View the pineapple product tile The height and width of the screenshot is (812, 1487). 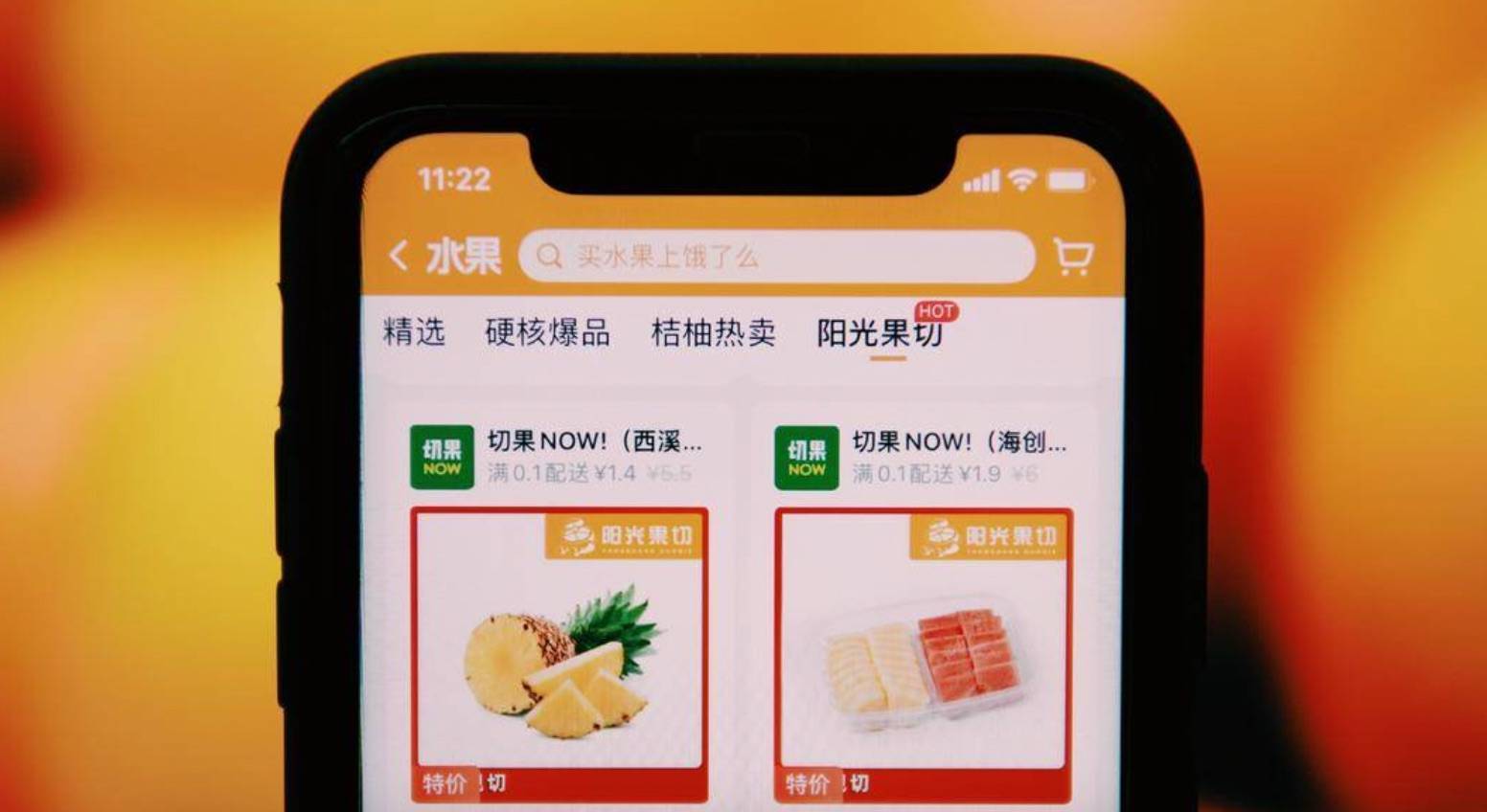click(560, 651)
